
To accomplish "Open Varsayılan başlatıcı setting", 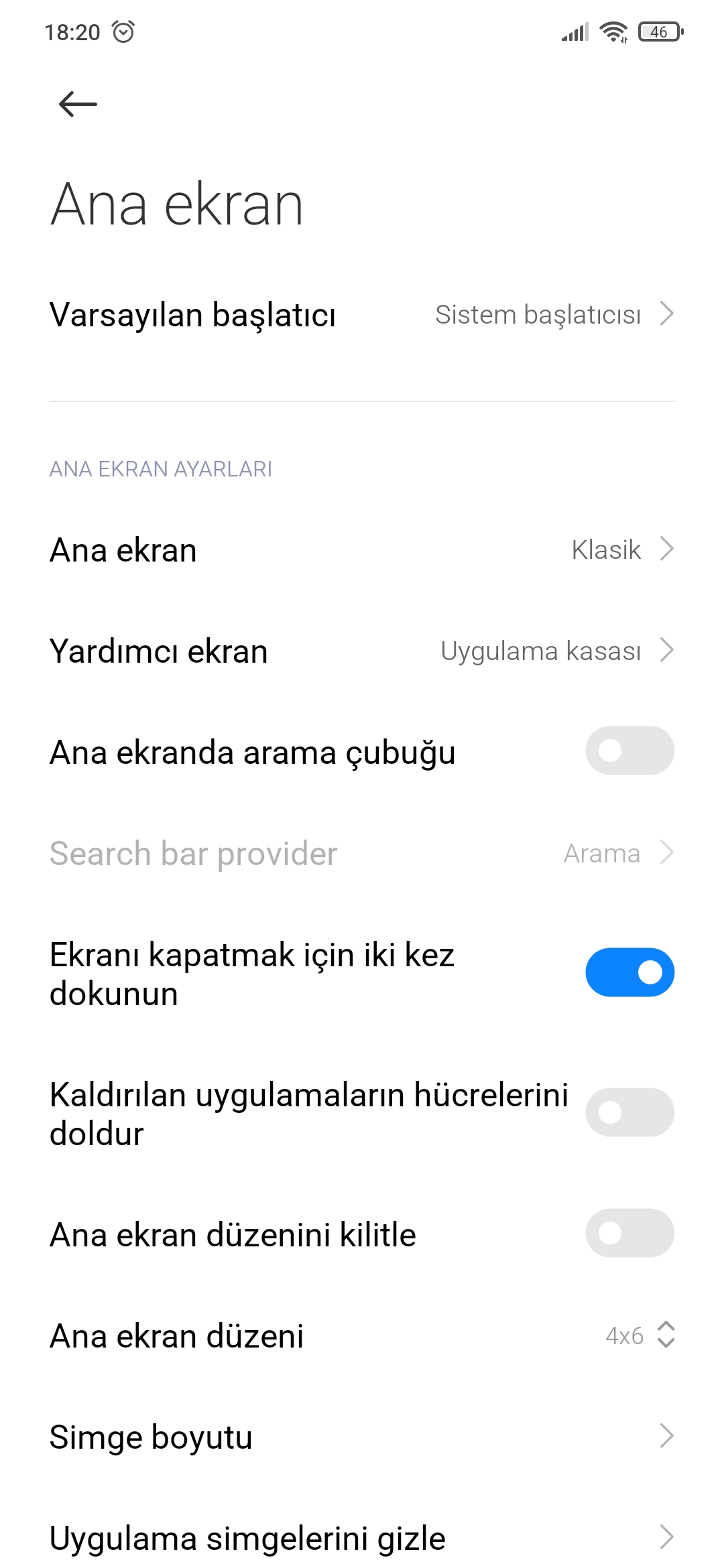I will coord(362,315).
